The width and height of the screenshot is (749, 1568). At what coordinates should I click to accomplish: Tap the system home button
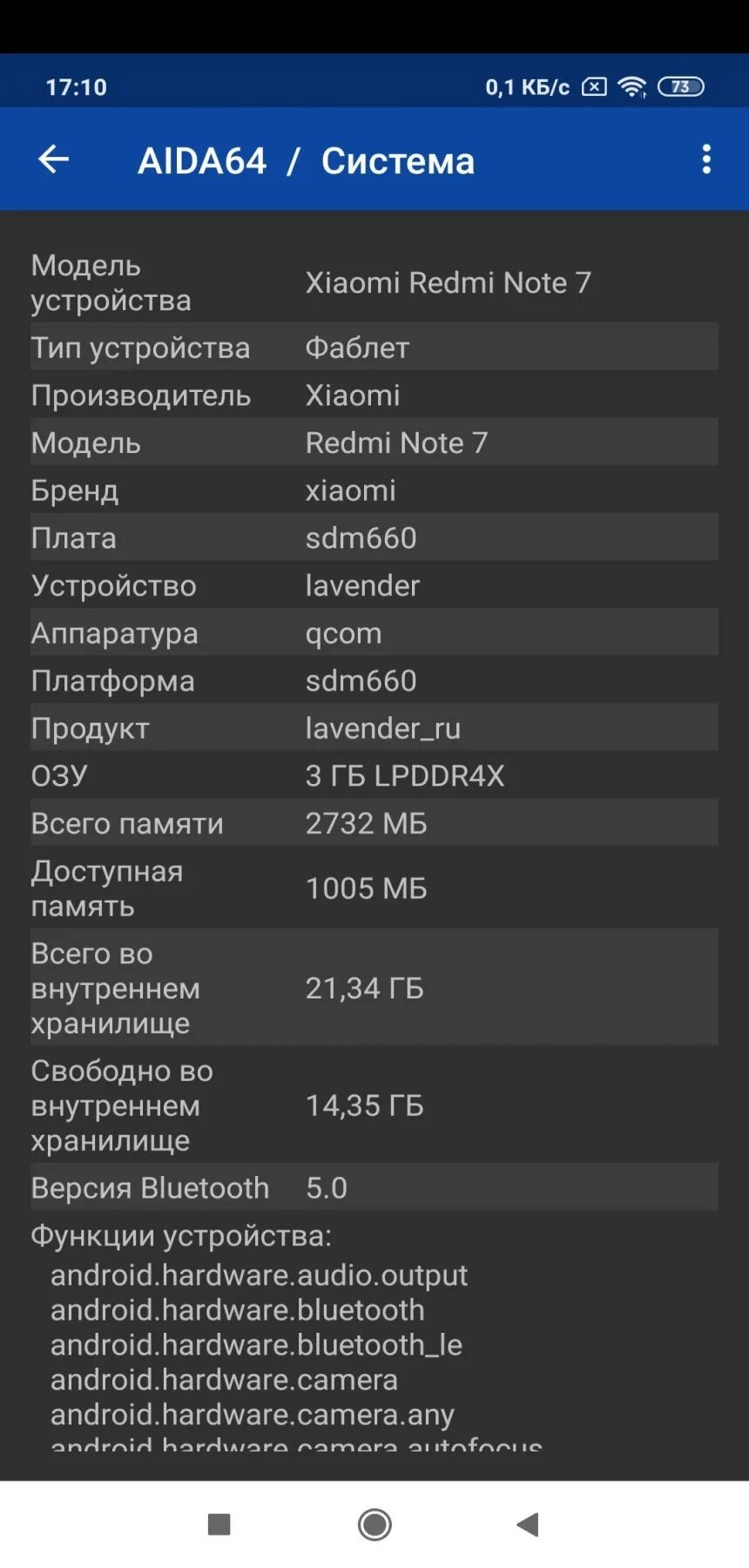374,1524
